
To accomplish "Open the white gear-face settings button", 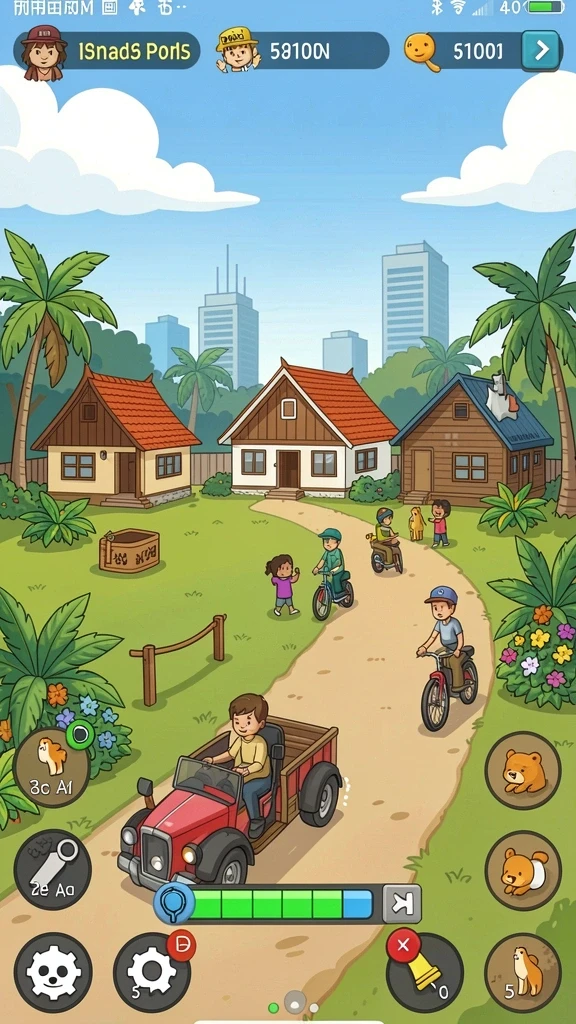I will [53, 972].
